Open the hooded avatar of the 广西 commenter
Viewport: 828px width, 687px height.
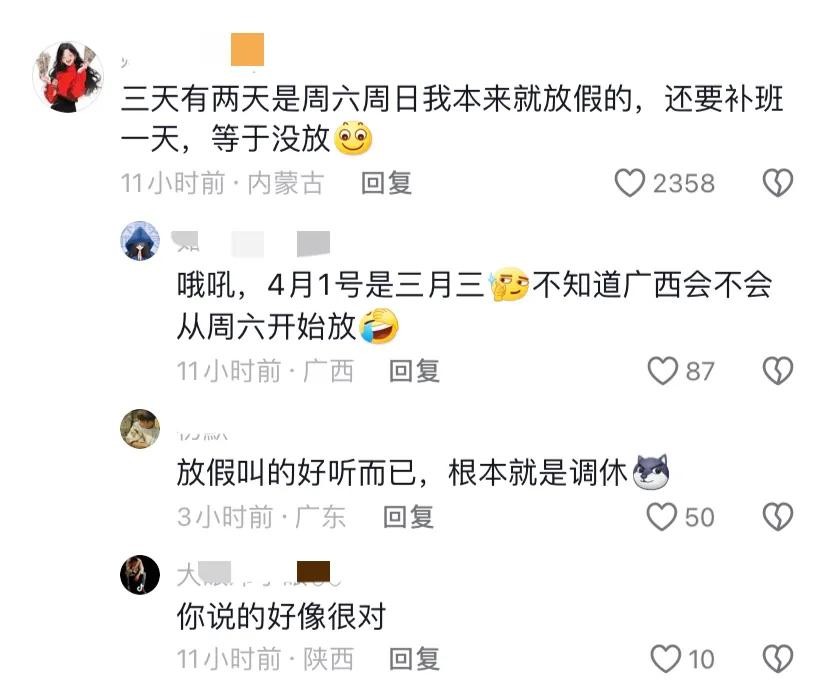pyautogui.click(x=141, y=241)
